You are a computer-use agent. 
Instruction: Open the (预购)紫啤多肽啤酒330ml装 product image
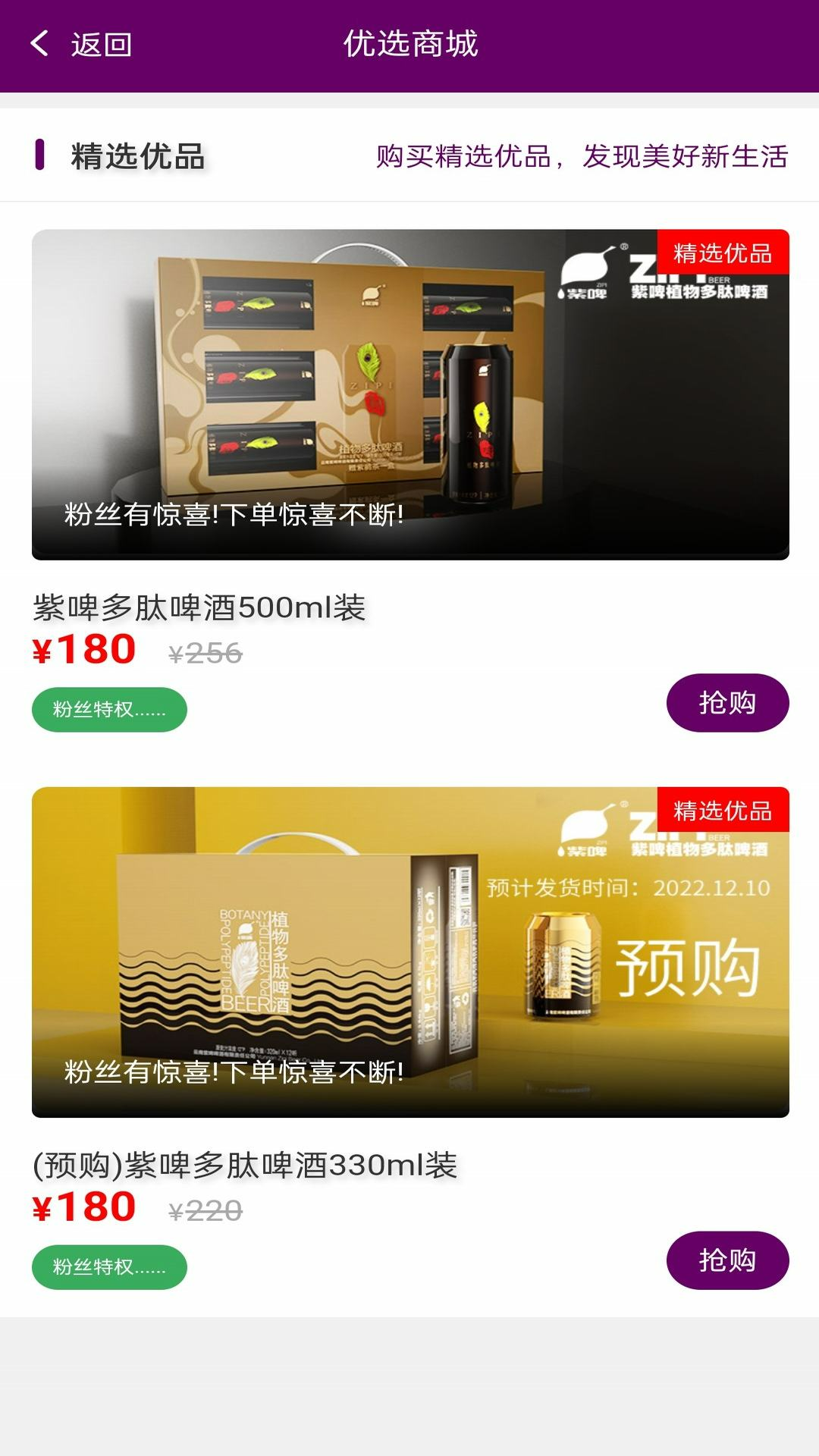[x=409, y=952]
